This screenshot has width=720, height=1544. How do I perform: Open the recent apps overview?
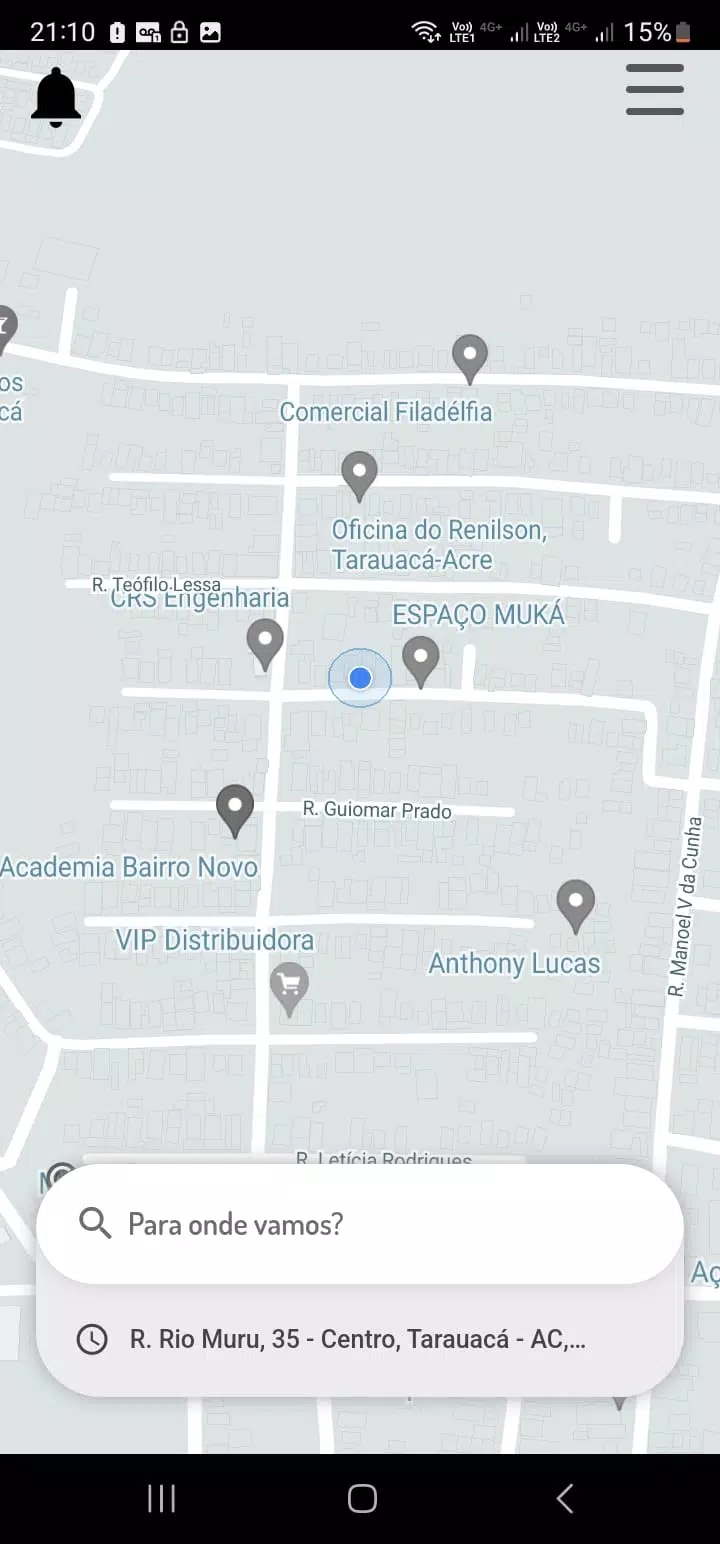[161, 1498]
